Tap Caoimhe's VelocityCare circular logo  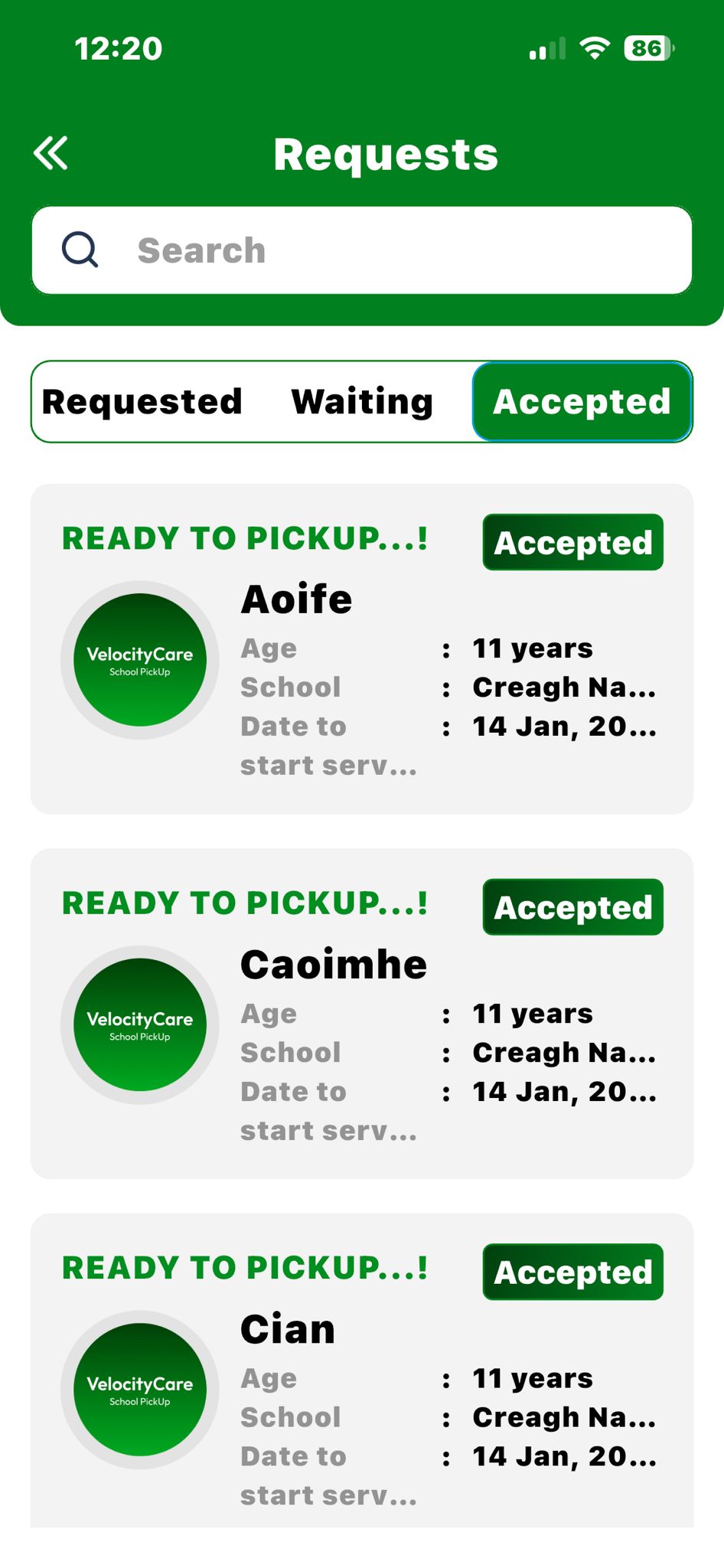(x=139, y=1024)
